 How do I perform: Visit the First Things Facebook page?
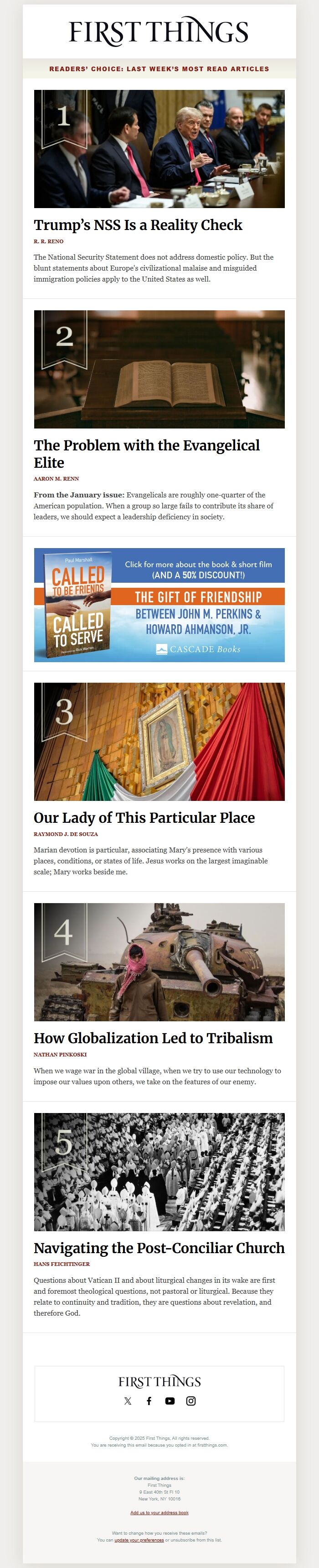(x=149, y=1401)
